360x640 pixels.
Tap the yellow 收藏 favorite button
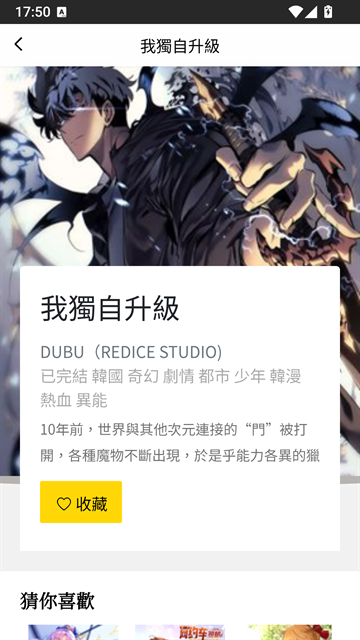[81, 502]
